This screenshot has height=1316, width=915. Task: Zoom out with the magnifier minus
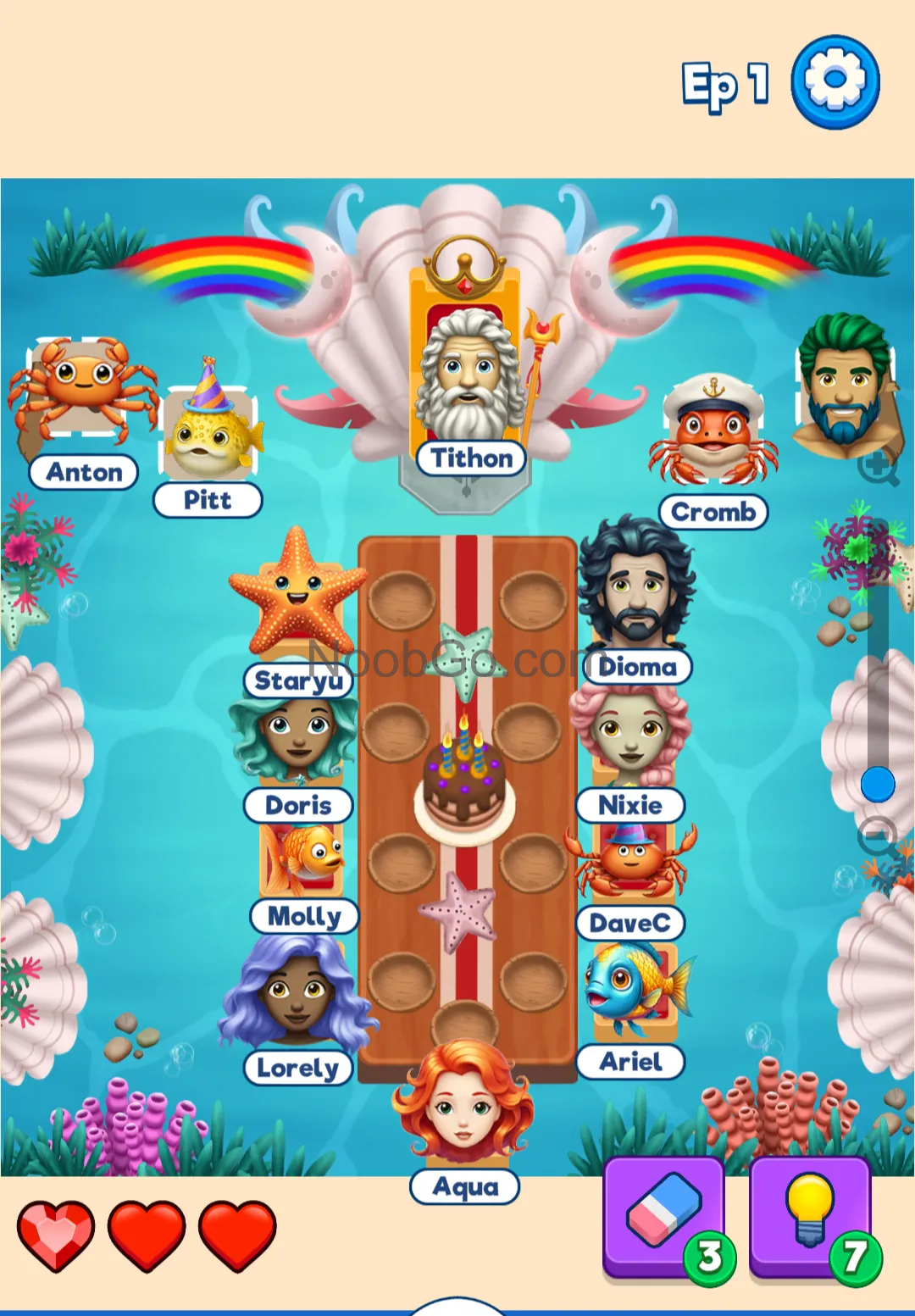point(878,837)
